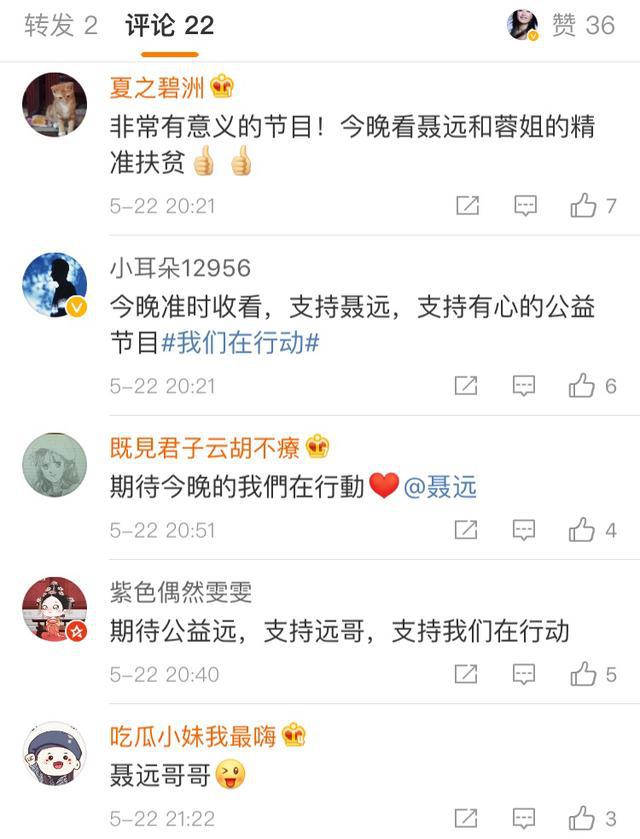Open the @聂远 mention link
This screenshot has height=839, width=640.
point(440,488)
